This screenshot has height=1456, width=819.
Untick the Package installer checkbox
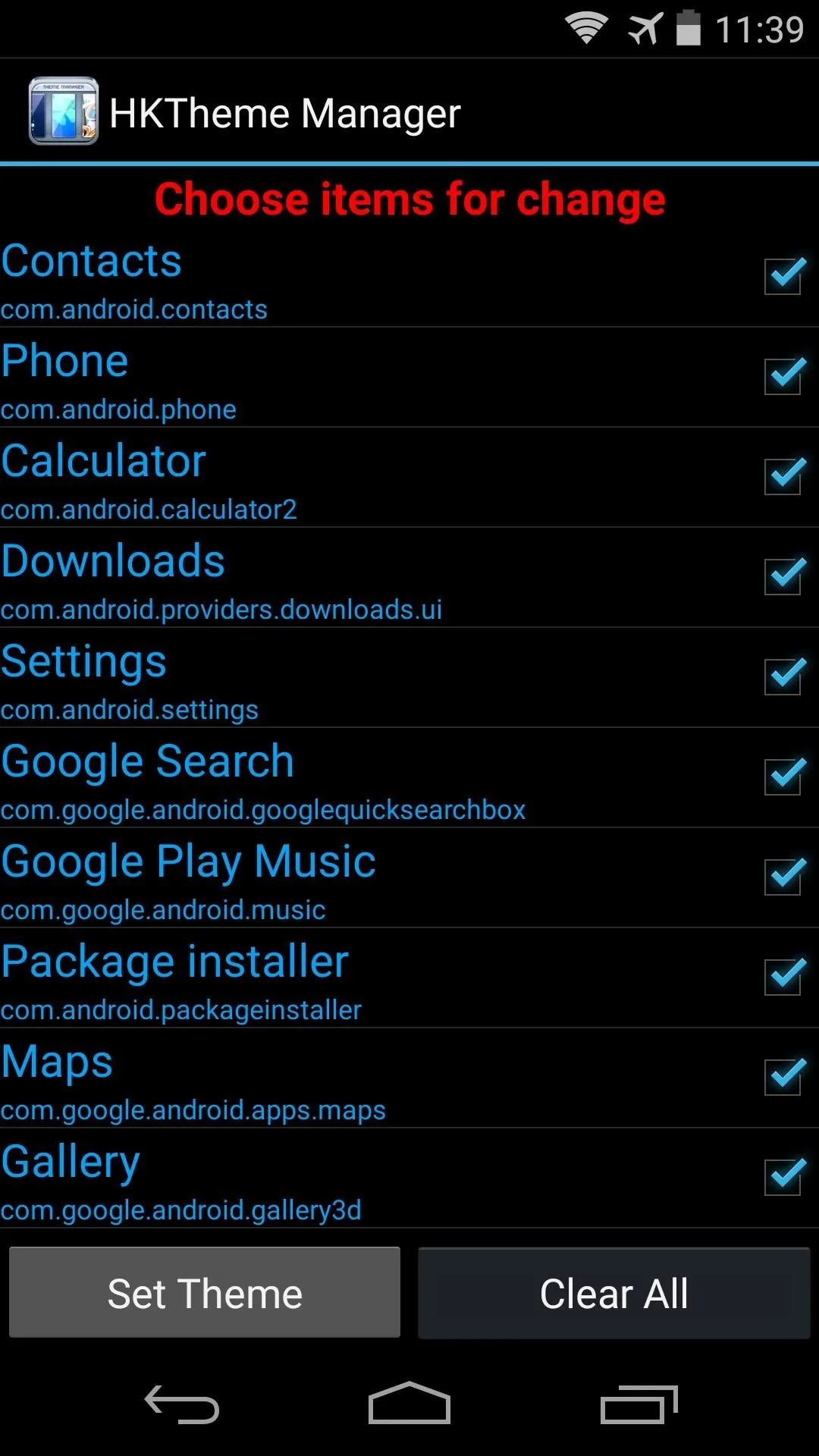coord(784,977)
